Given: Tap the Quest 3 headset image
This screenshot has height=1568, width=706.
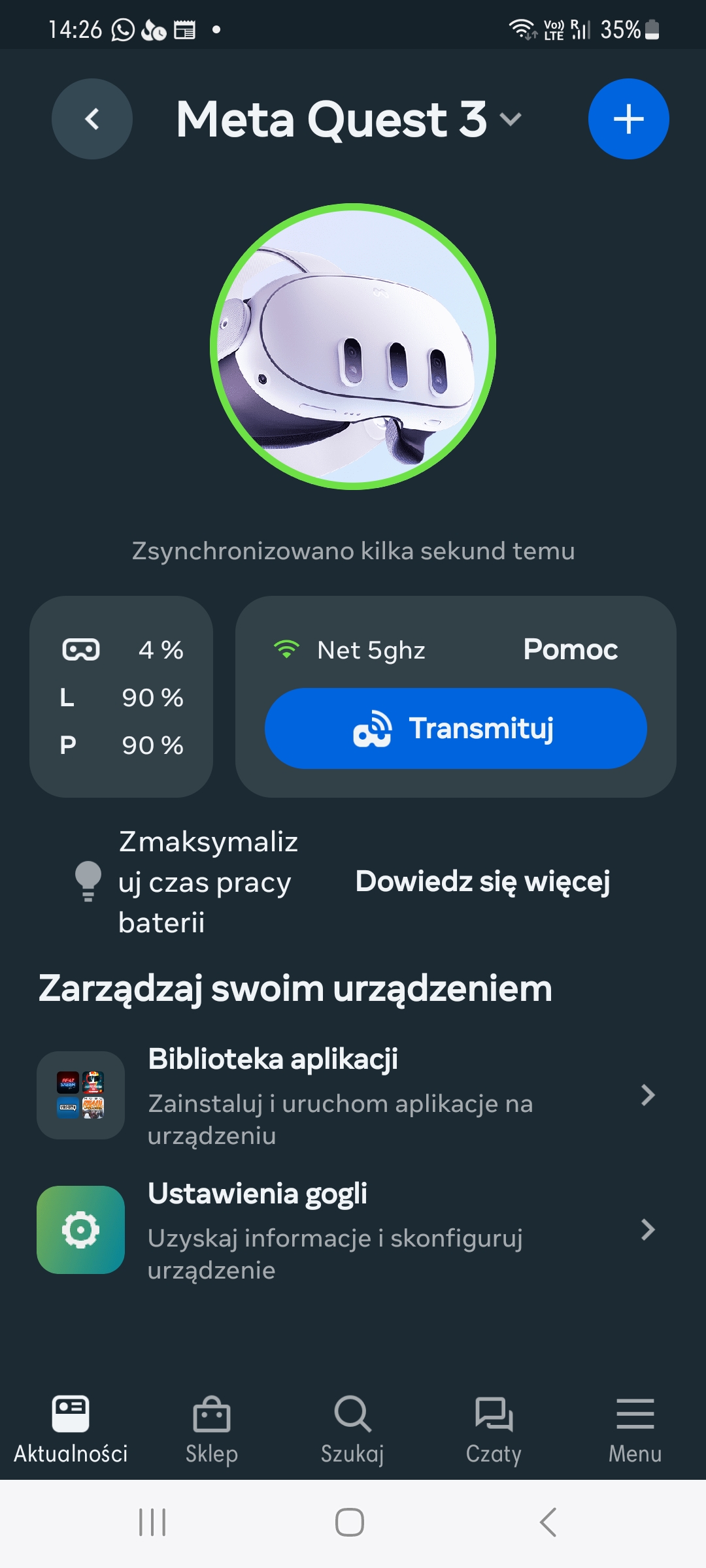Looking at the screenshot, I should click(353, 346).
